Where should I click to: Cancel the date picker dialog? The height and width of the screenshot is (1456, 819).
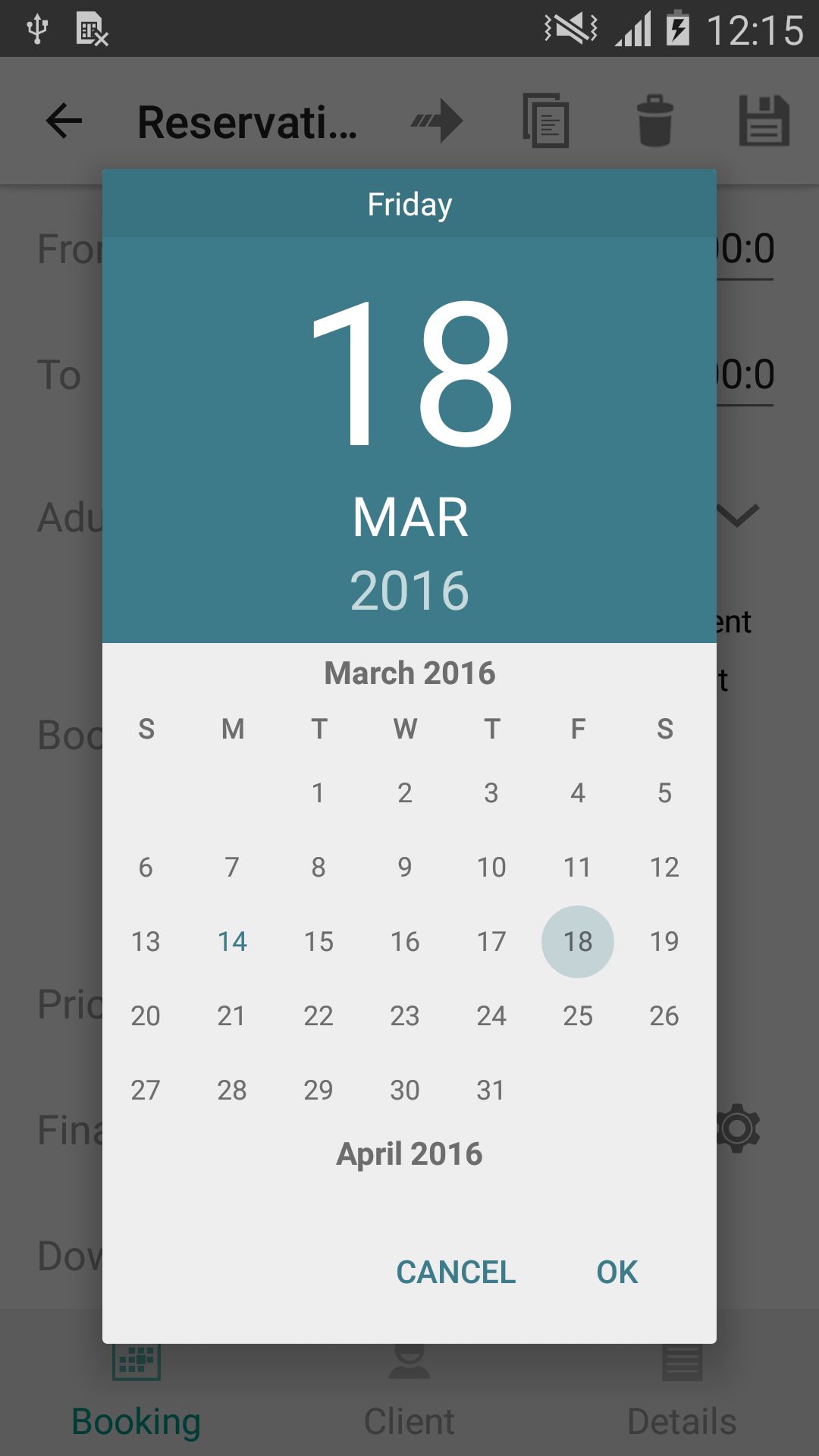[456, 1272]
